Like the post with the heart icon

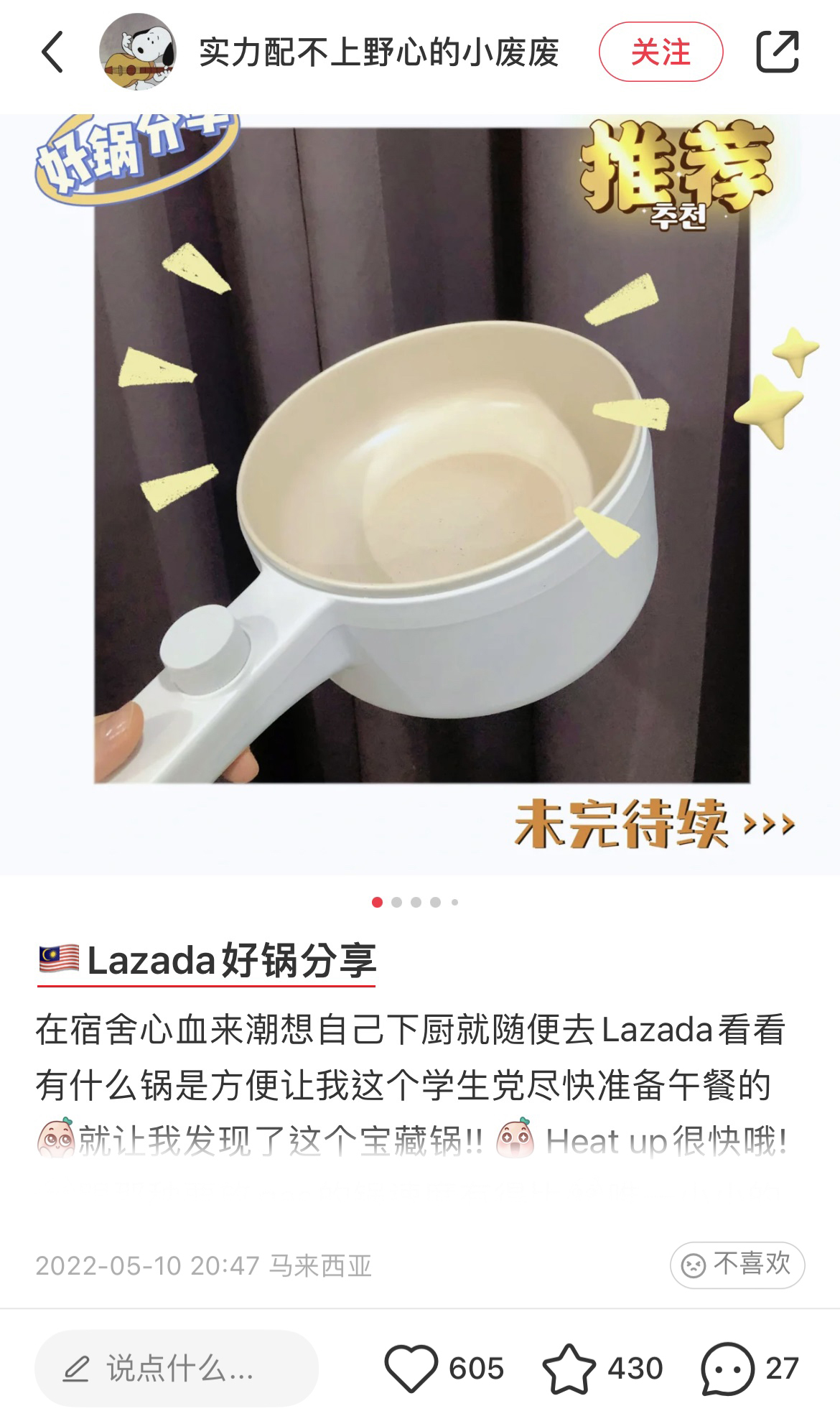pyautogui.click(x=411, y=1369)
